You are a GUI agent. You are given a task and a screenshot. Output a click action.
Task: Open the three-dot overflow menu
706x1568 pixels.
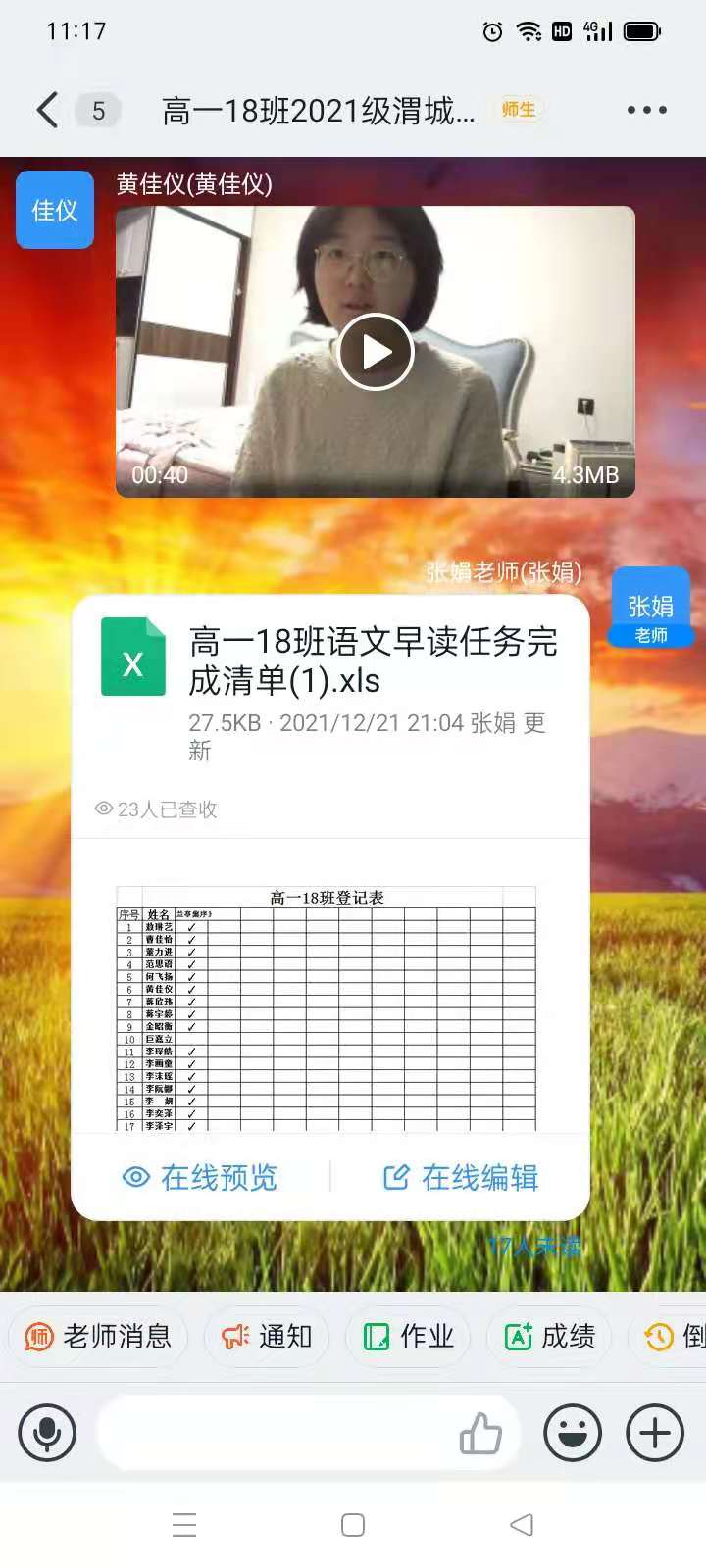coord(647,110)
